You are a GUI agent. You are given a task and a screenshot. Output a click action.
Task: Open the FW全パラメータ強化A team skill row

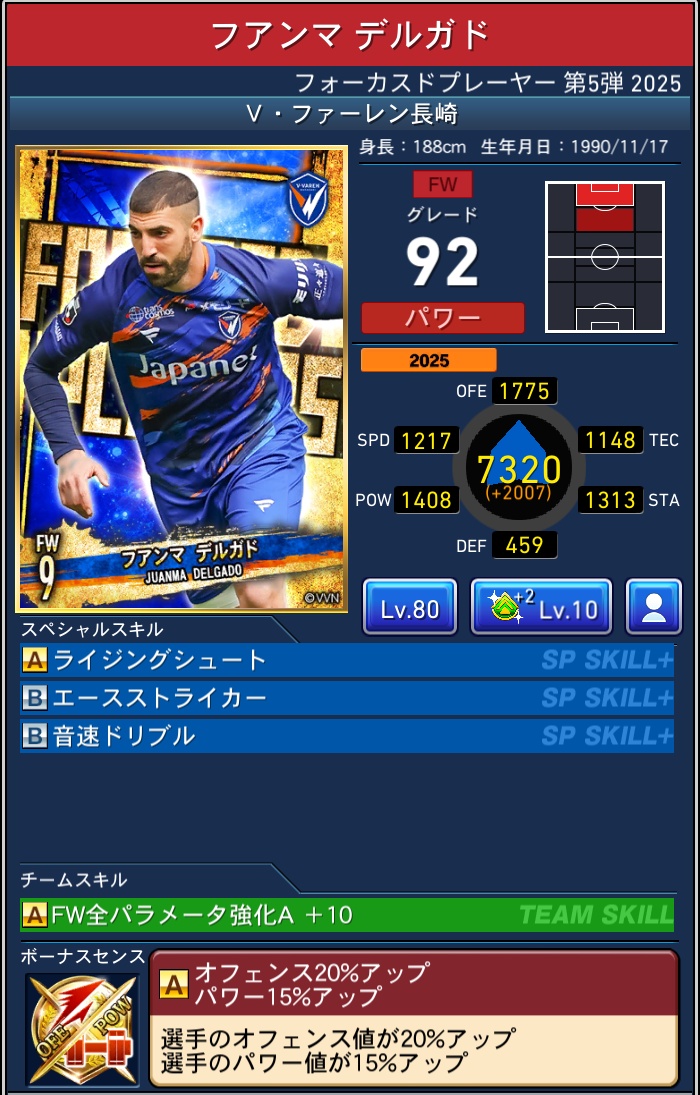(346, 914)
